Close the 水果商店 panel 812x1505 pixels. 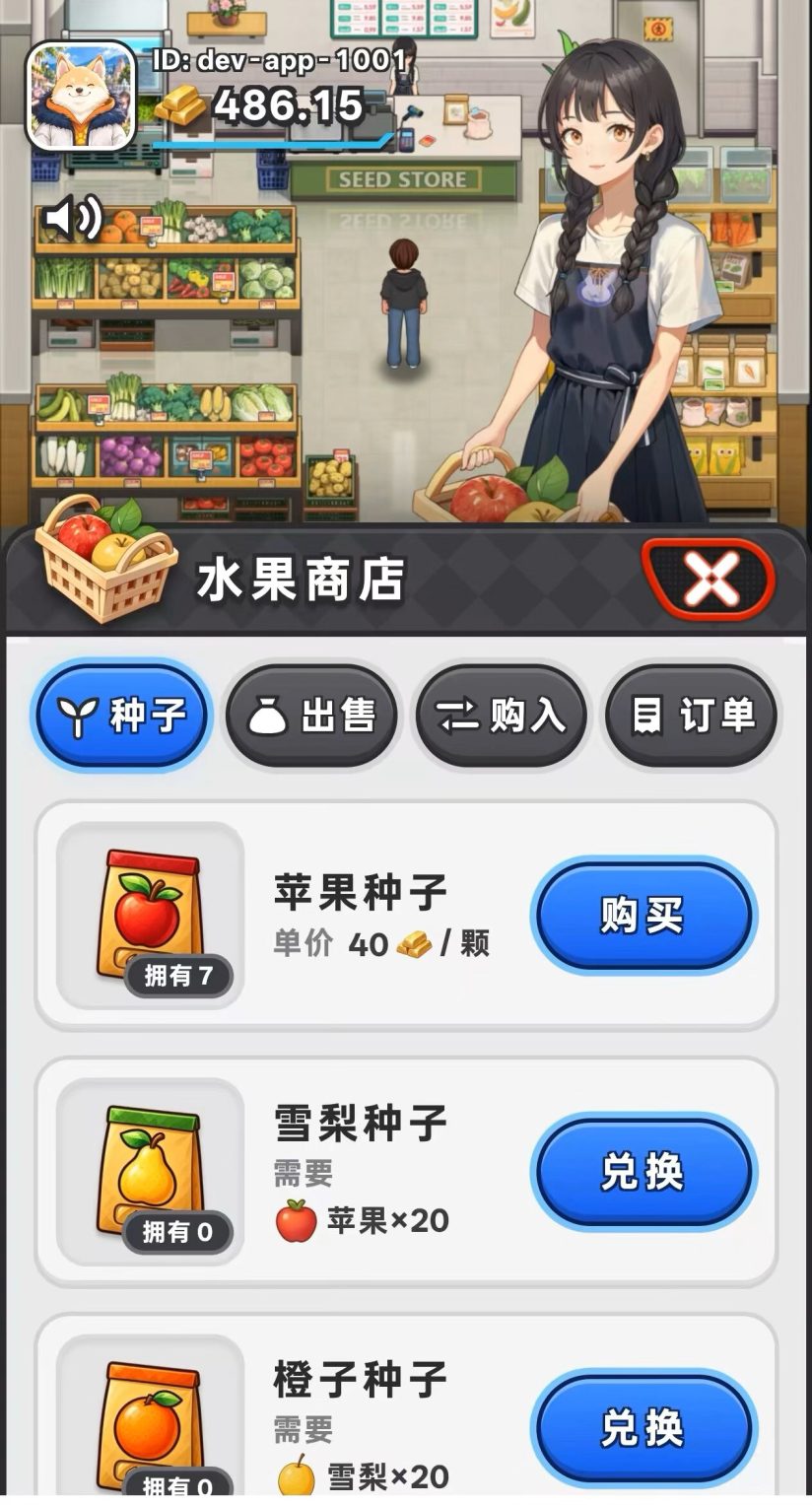pyautogui.click(x=709, y=580)
